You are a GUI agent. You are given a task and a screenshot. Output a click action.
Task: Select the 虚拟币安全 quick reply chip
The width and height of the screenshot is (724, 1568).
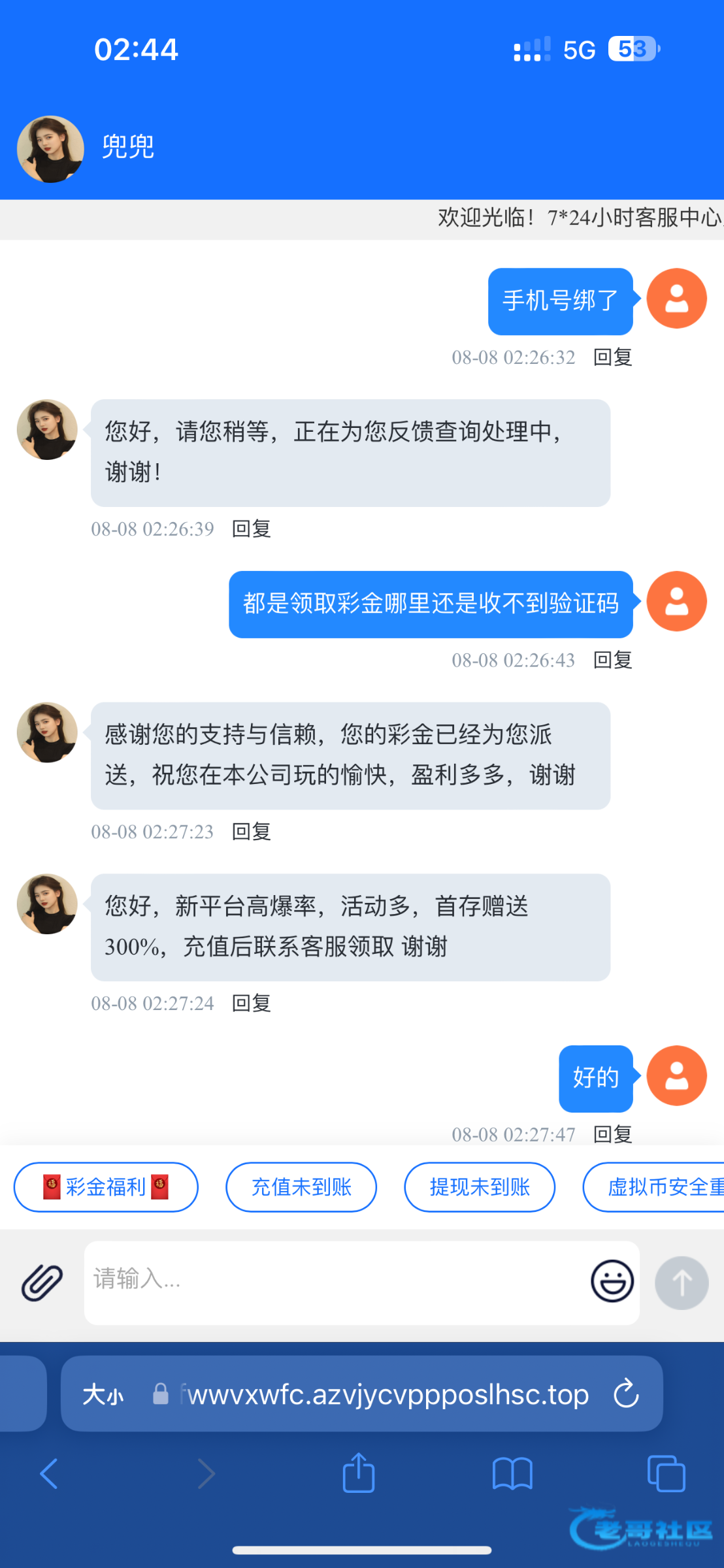click(x=653, y=1187)
